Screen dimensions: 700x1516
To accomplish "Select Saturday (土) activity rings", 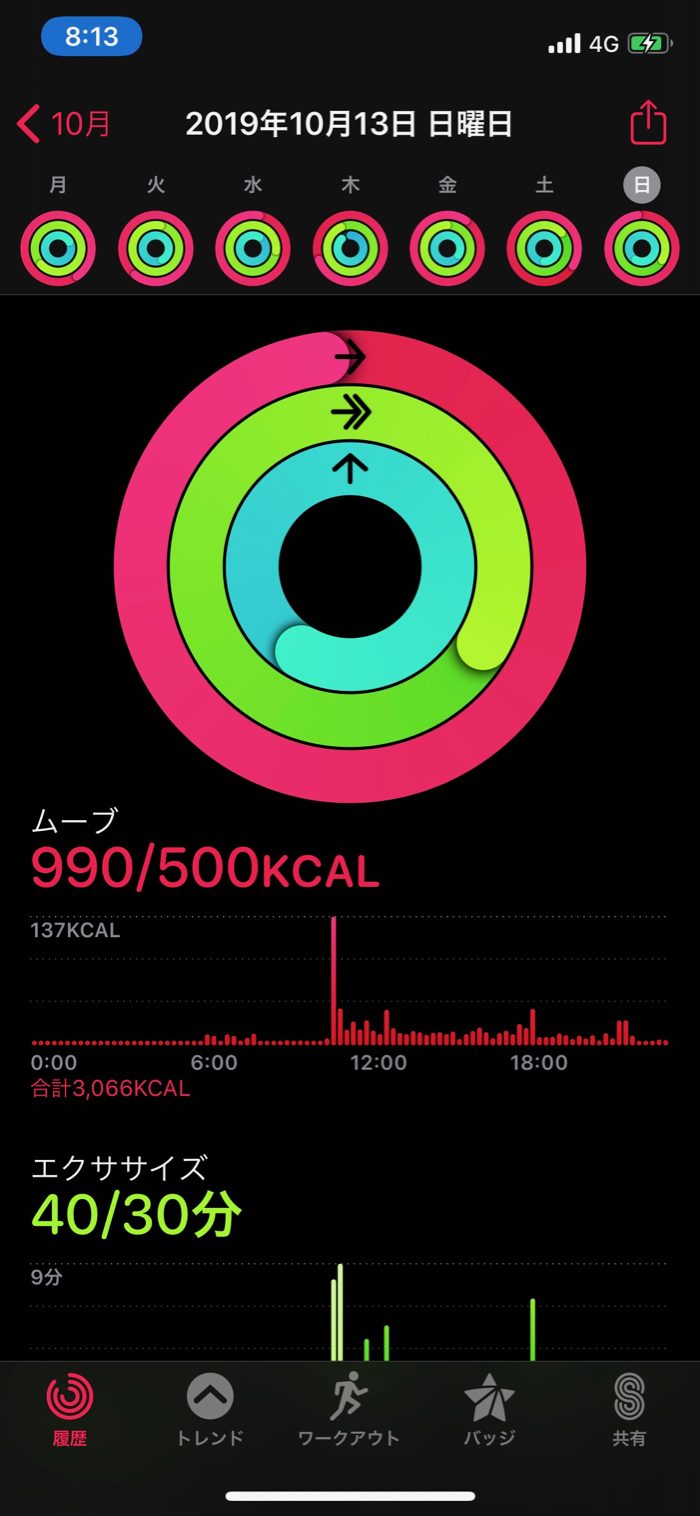I will coord(544,247).
